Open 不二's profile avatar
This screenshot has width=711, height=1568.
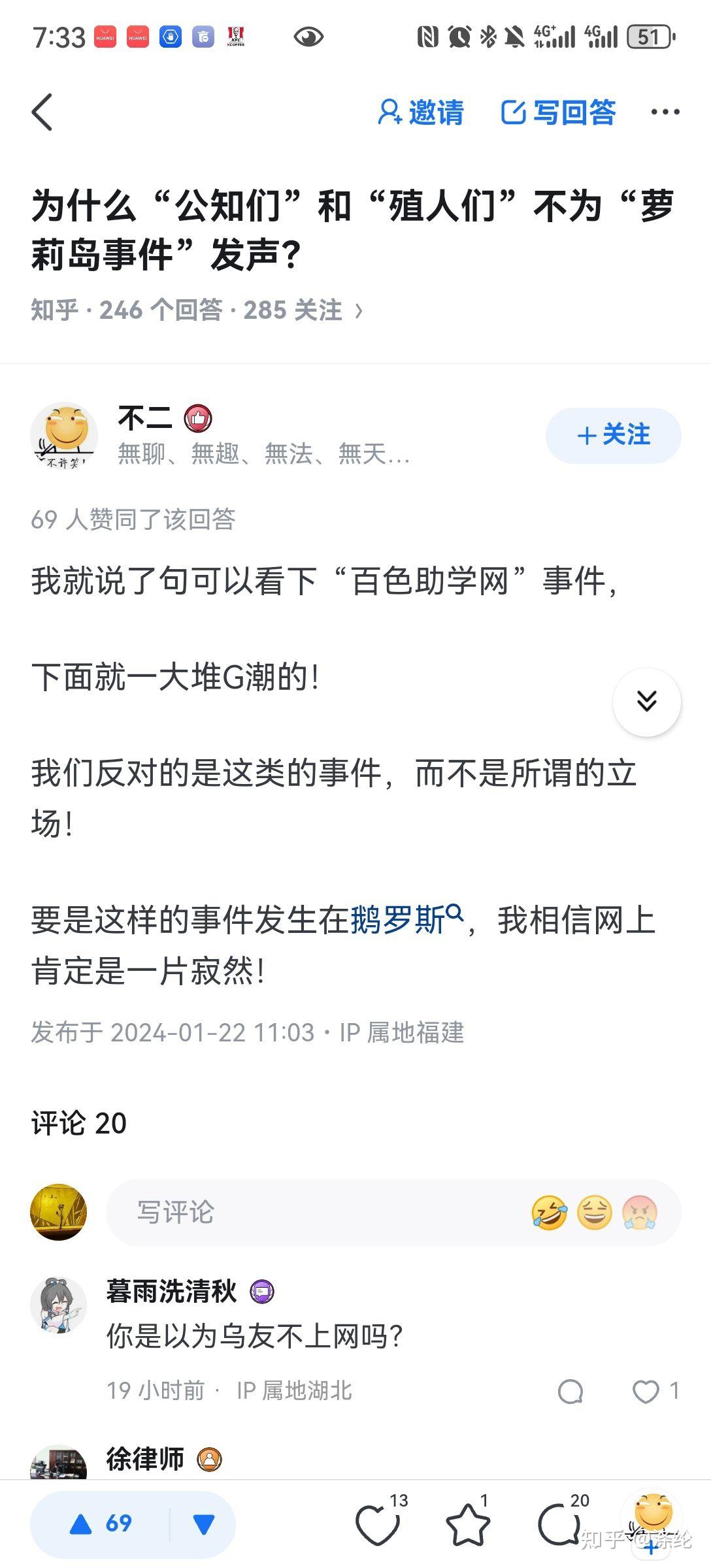(x=64, y=435)
